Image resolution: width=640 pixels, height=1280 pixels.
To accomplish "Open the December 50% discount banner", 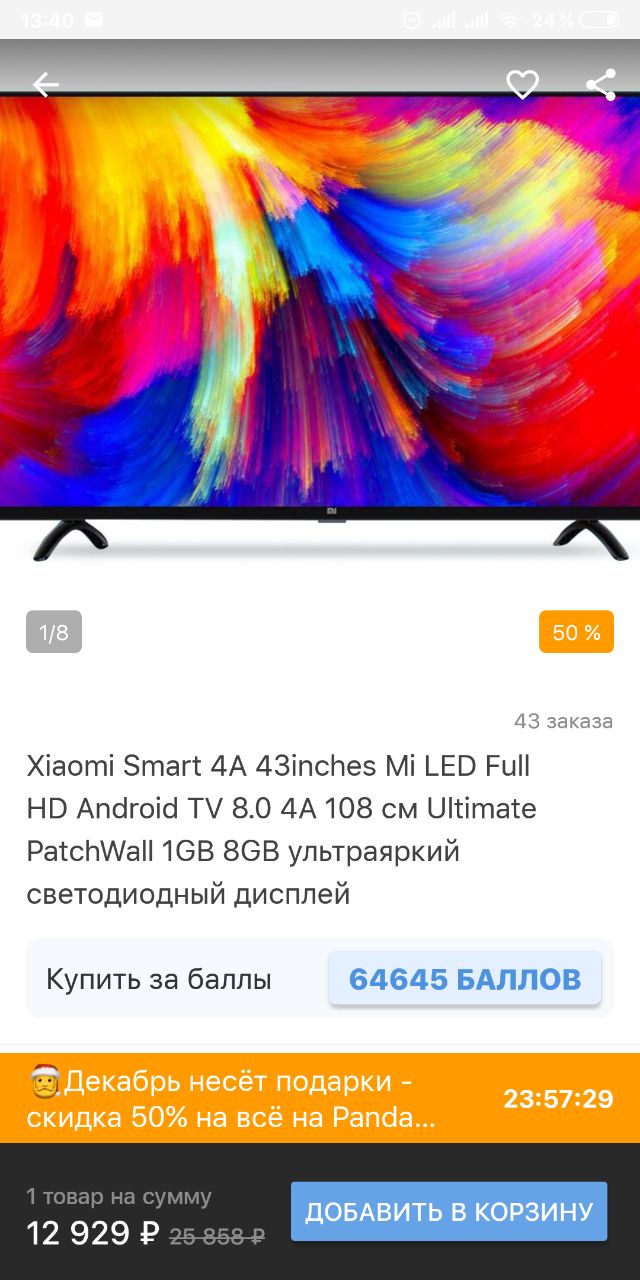I will [x=320, y=1099].
